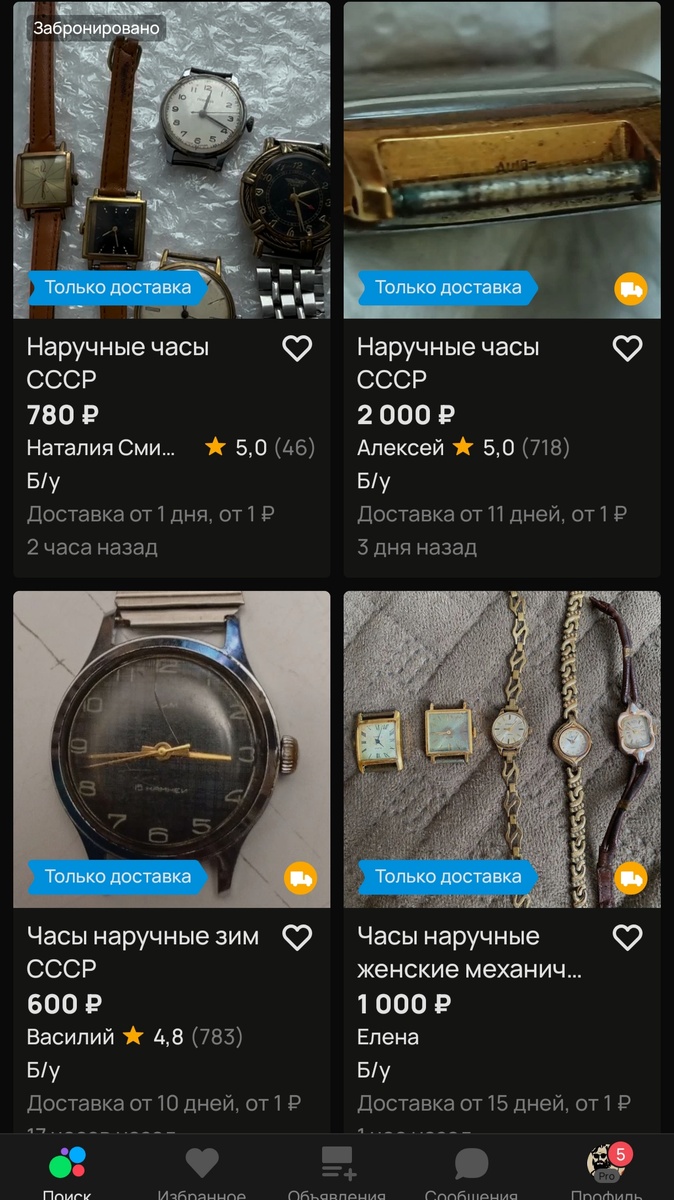Like the Часы наручные зим СССР listing

[x=297, y=937]
